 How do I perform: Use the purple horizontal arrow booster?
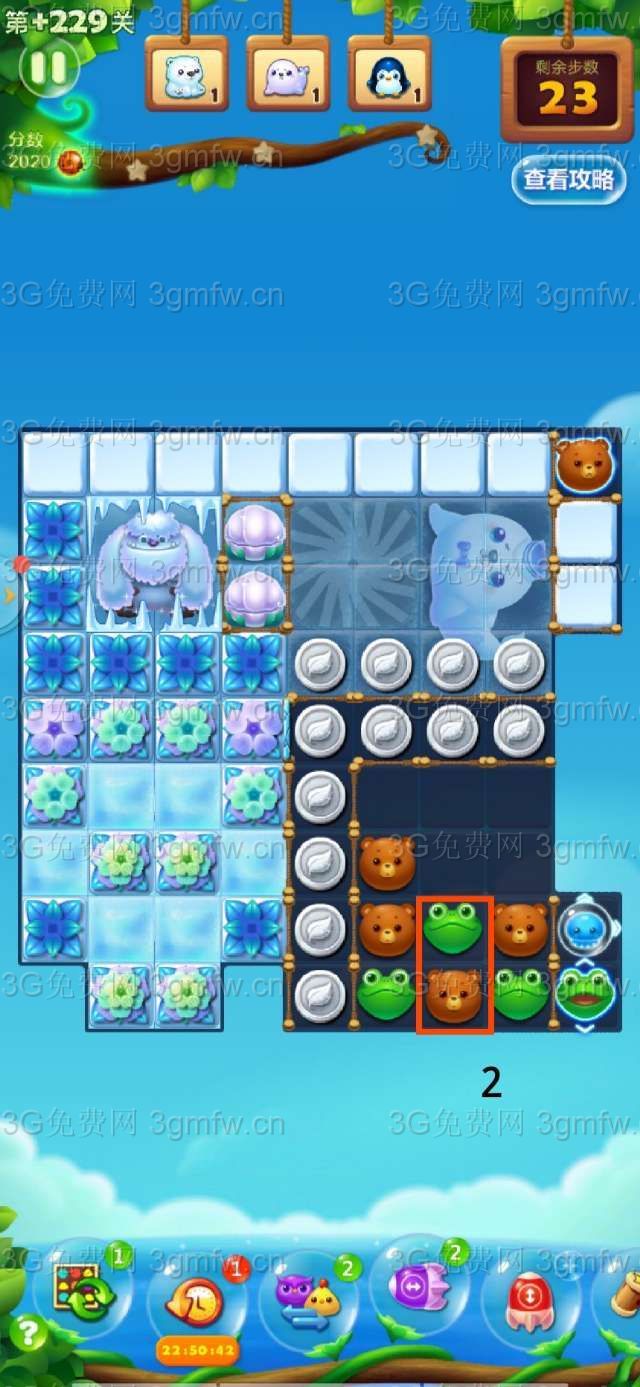pyautogui.click(x=418, y=1286)
